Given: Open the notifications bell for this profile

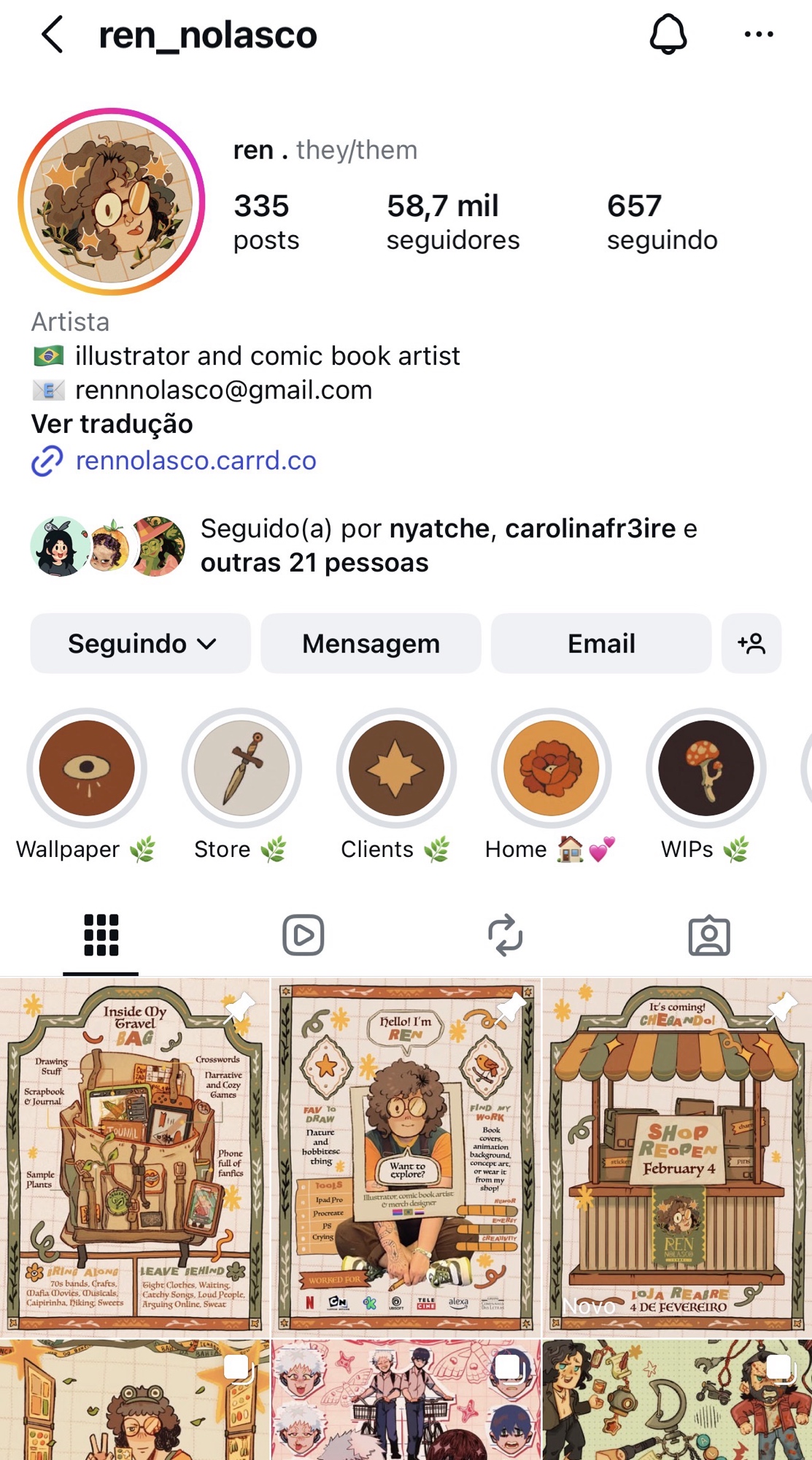Looking at the screenshot, I should point(668,35).
